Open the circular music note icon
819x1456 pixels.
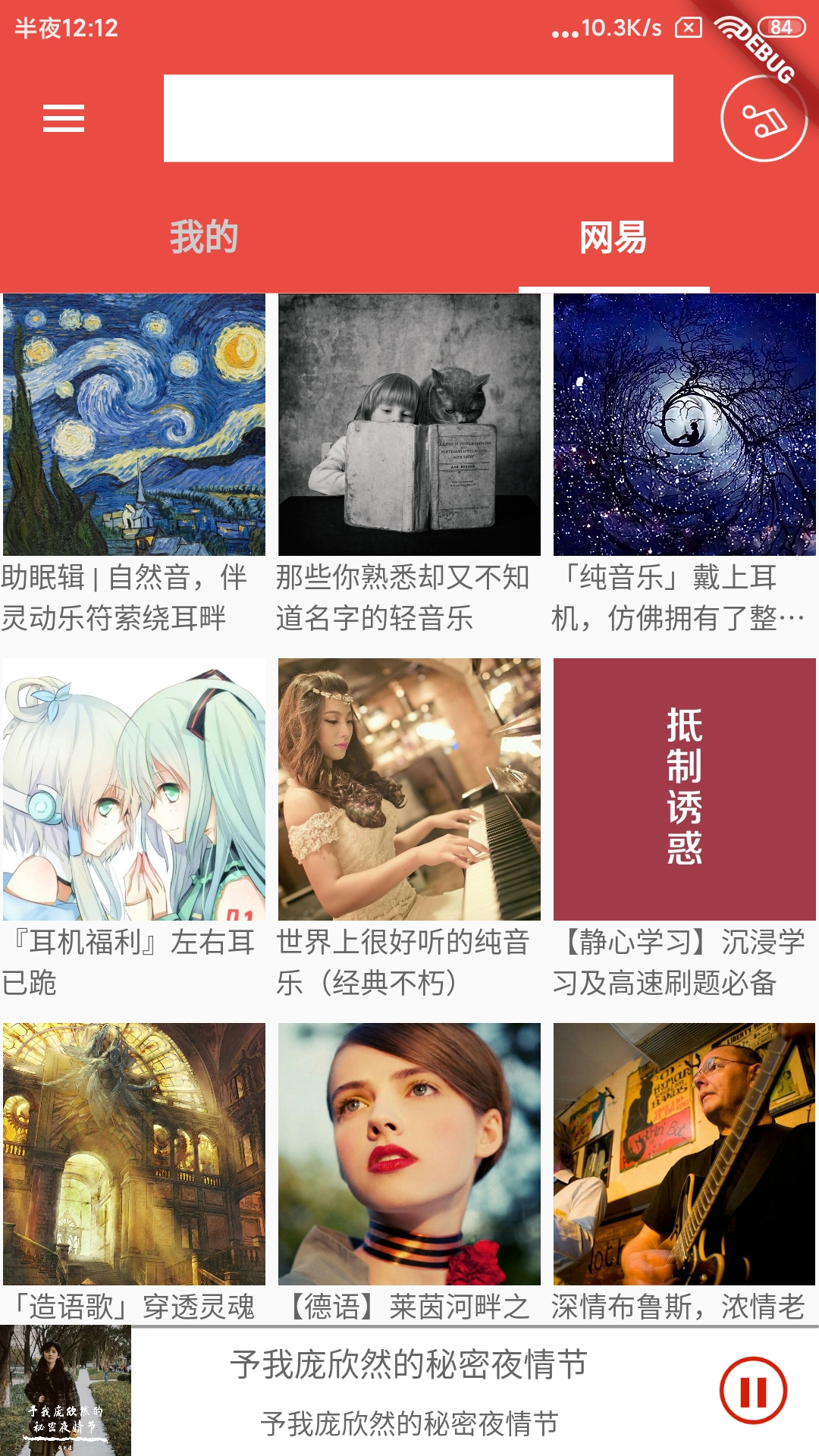pyautogui.click(x=763, y=119)
